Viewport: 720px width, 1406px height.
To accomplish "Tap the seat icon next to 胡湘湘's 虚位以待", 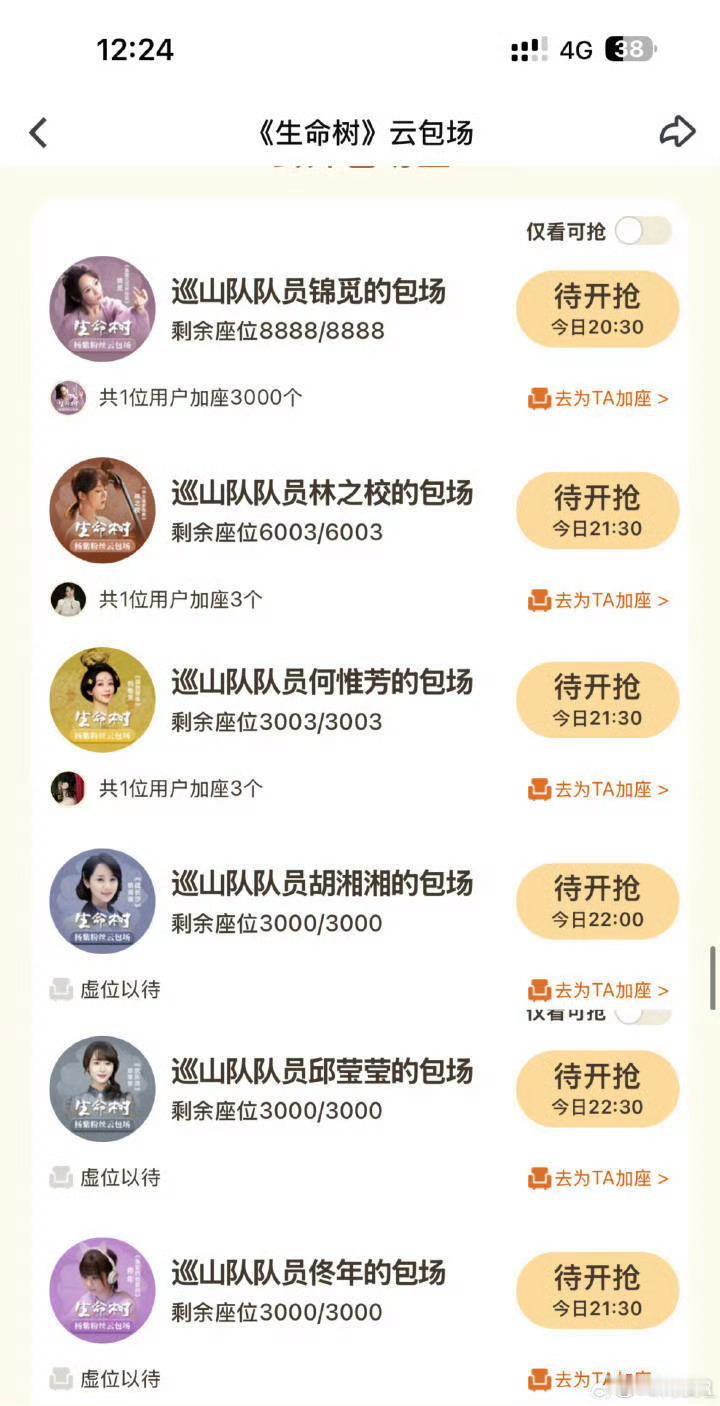I will pos(63,989).
